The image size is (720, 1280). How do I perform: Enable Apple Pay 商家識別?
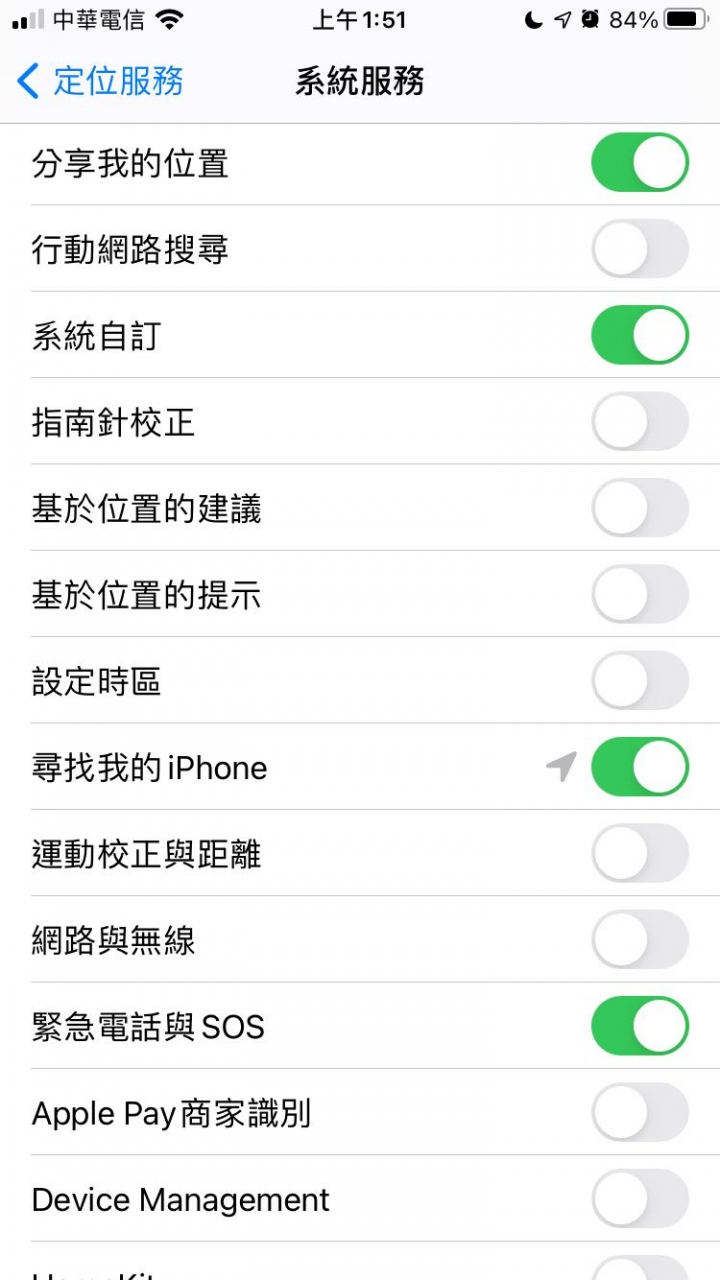640,1112
